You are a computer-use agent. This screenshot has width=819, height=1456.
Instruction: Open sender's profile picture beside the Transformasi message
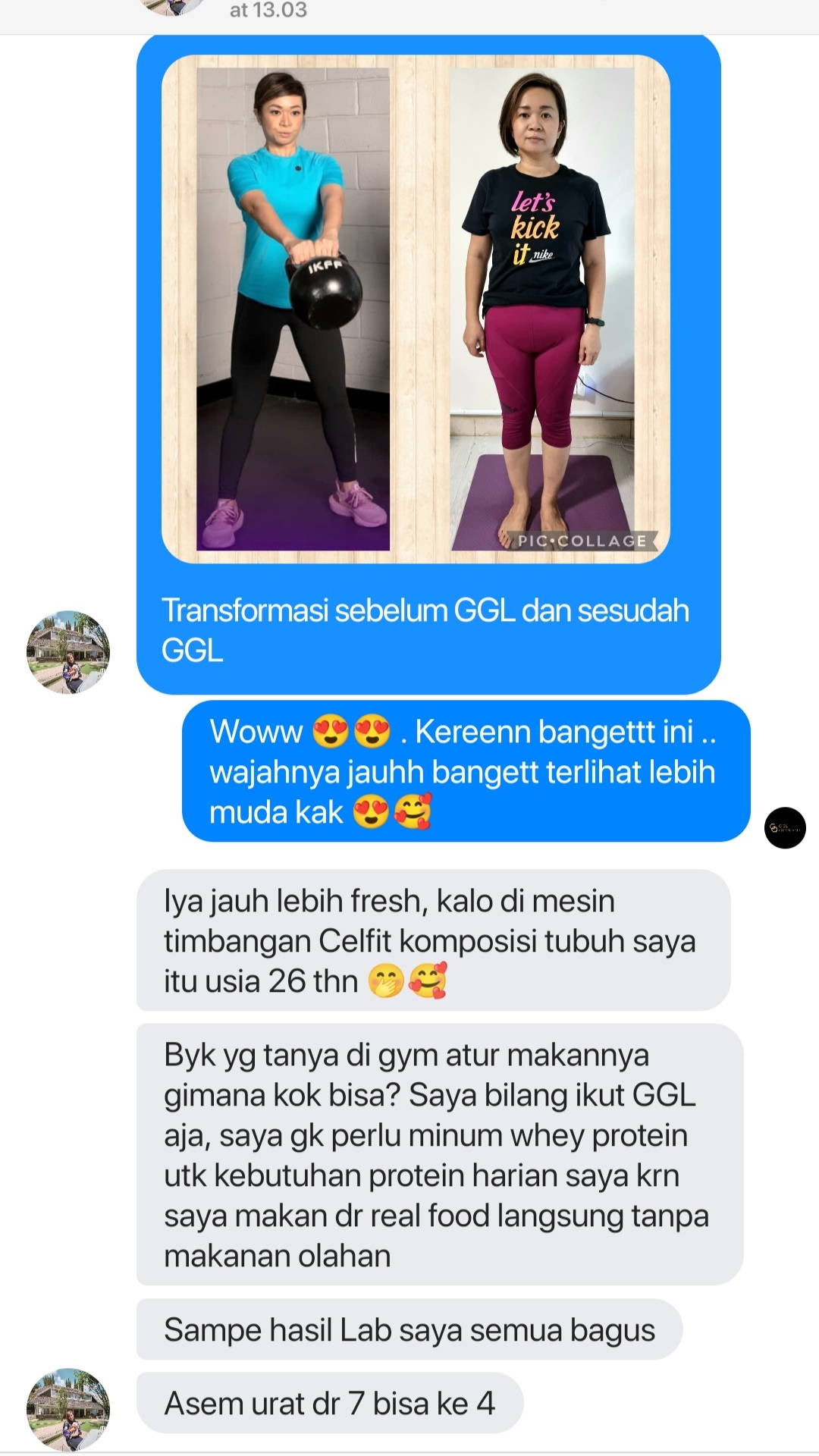click(68, 652)
